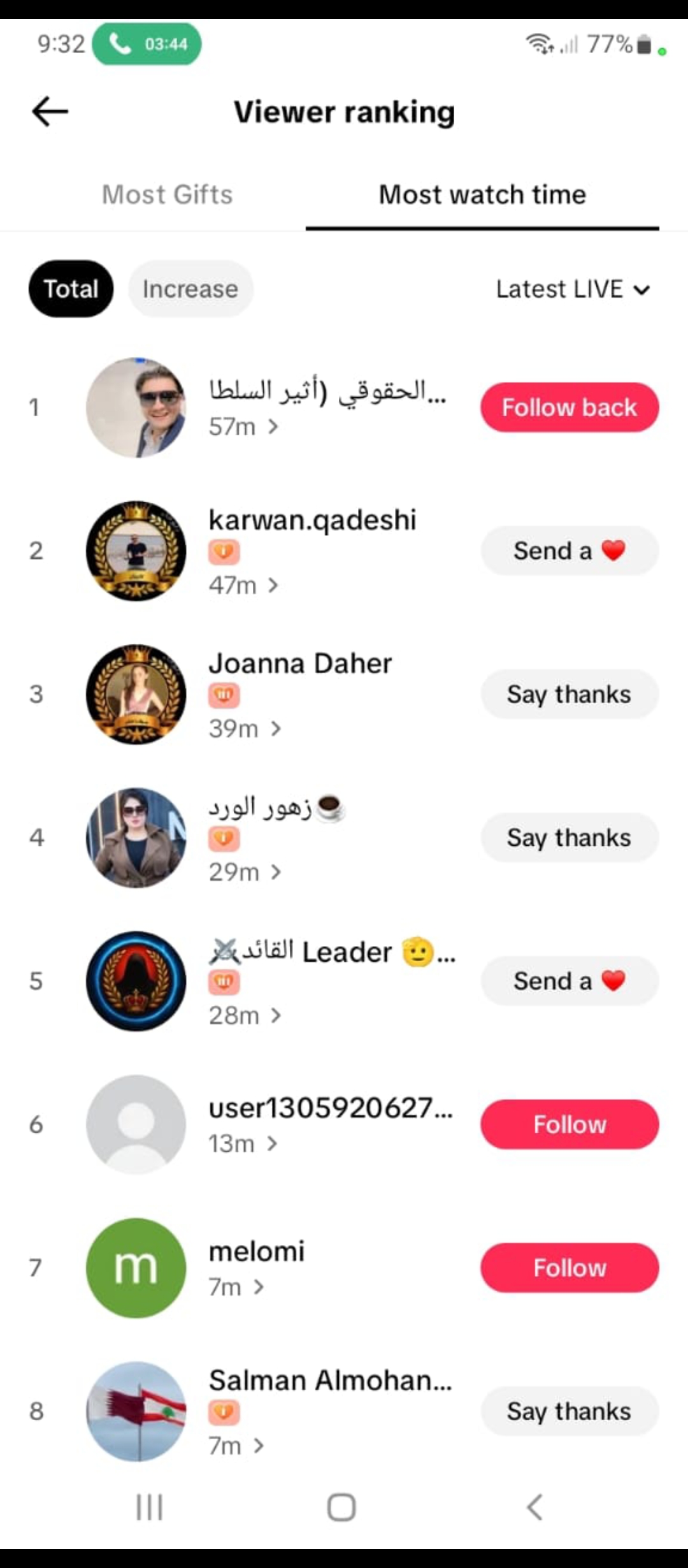
Task: View melomi's 7m watch time details
Action: (236, 1287)
